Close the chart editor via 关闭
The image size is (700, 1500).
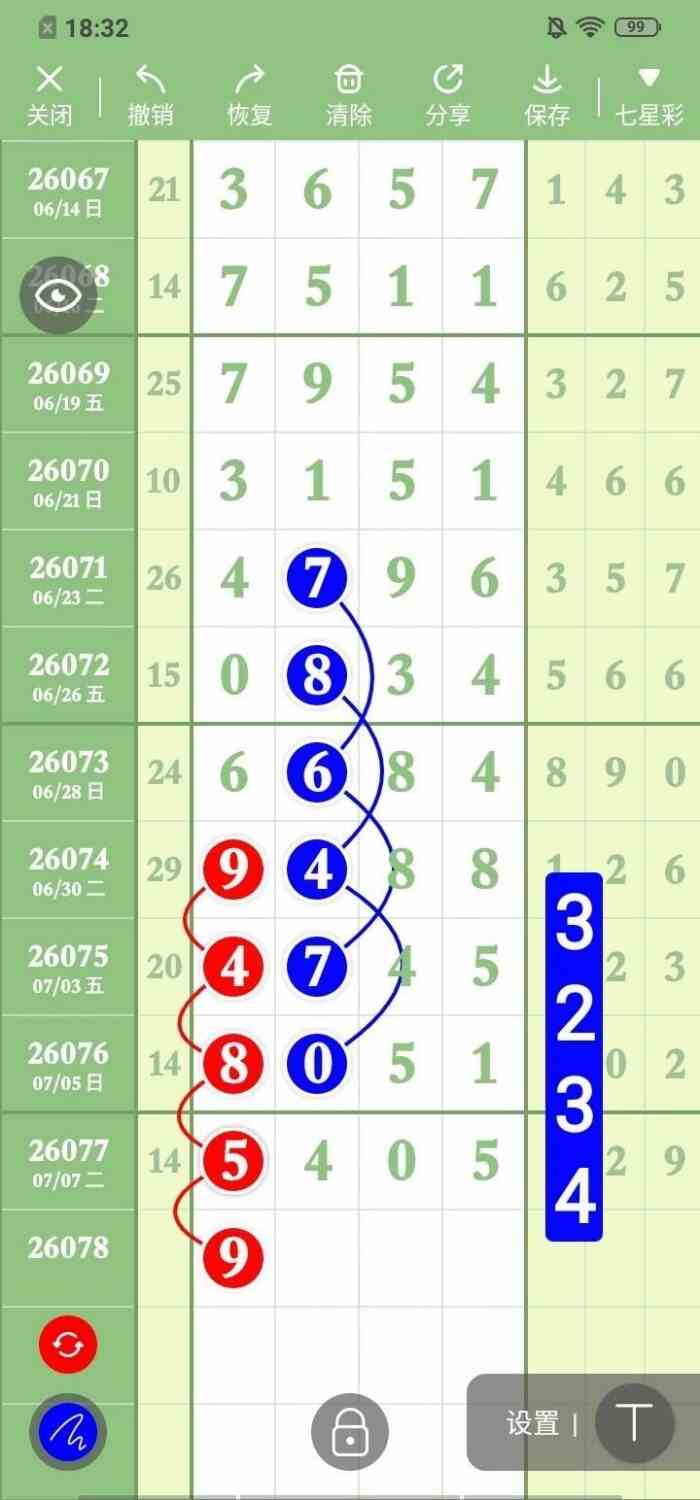pyautogui.click(x=49, y=97)
